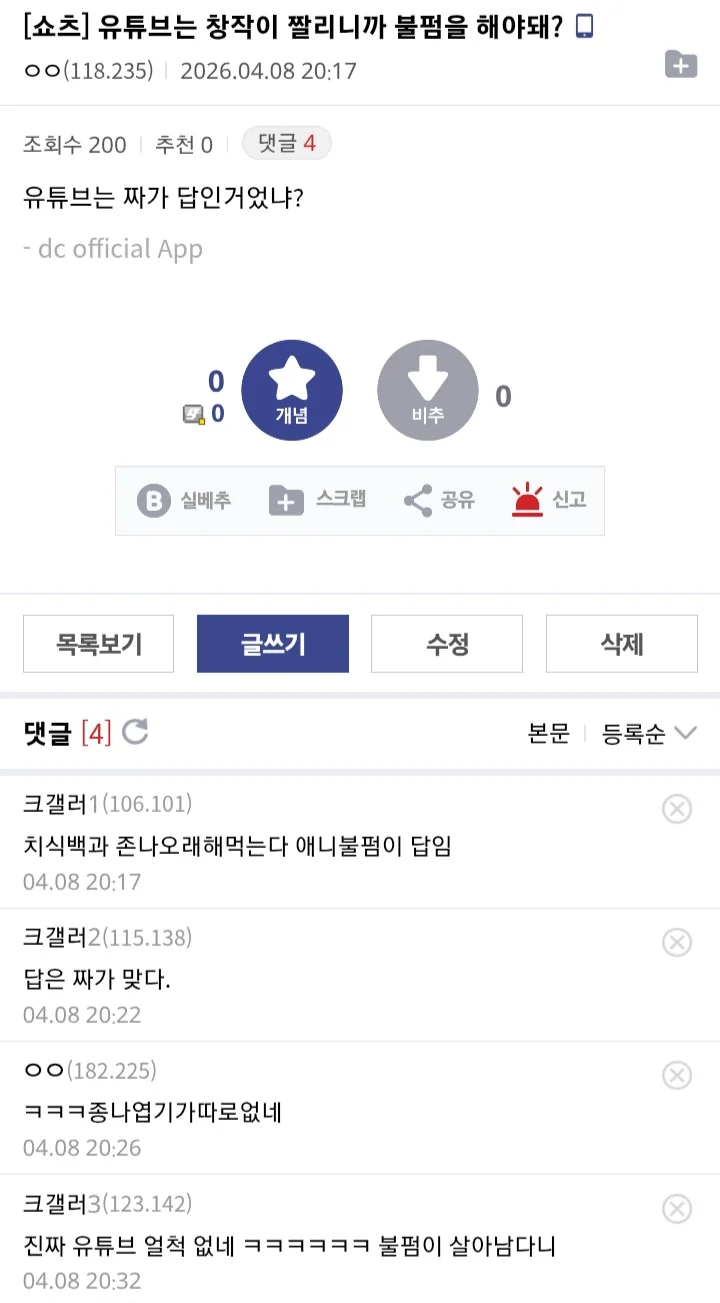This screenshot has width=720, height=1303.
Task: Delete comment by 크갤러3
Action: click(677, 1209)
